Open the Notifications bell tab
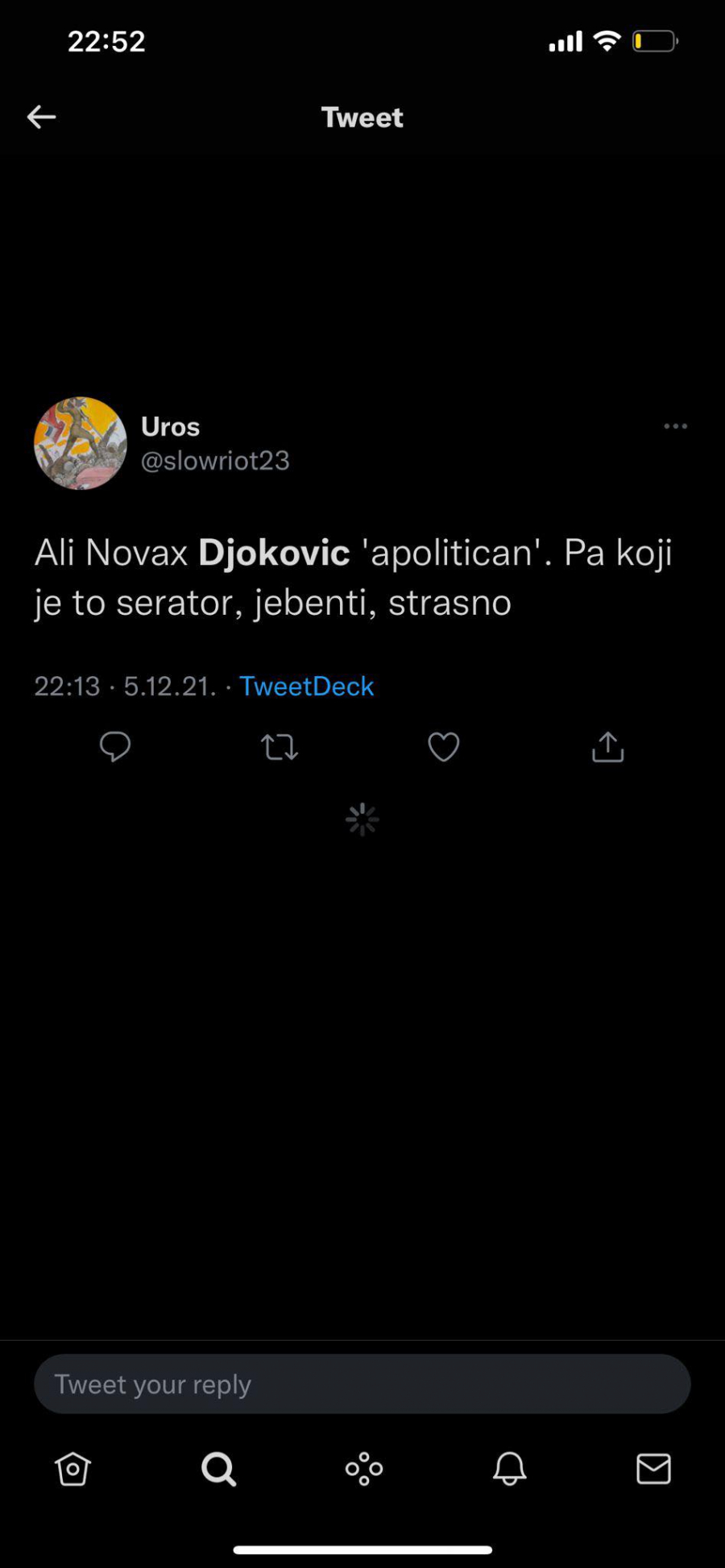The height and width of the screenshot is (1568, 725). pyautogui.click(x=509, y=1469)
